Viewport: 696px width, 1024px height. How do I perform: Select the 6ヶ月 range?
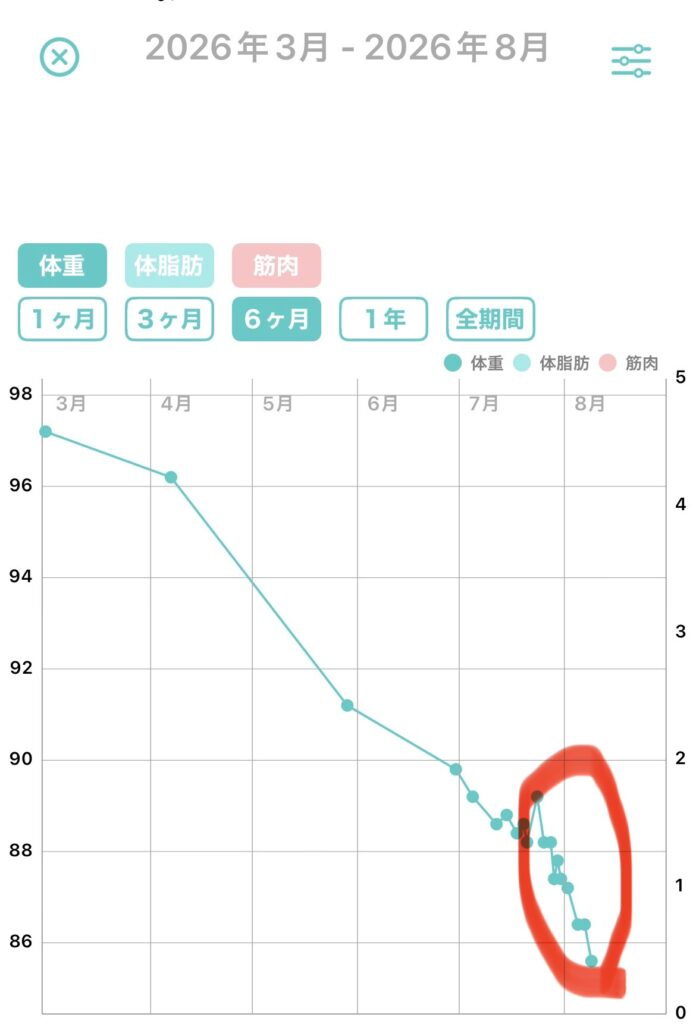tap(276, 319)
